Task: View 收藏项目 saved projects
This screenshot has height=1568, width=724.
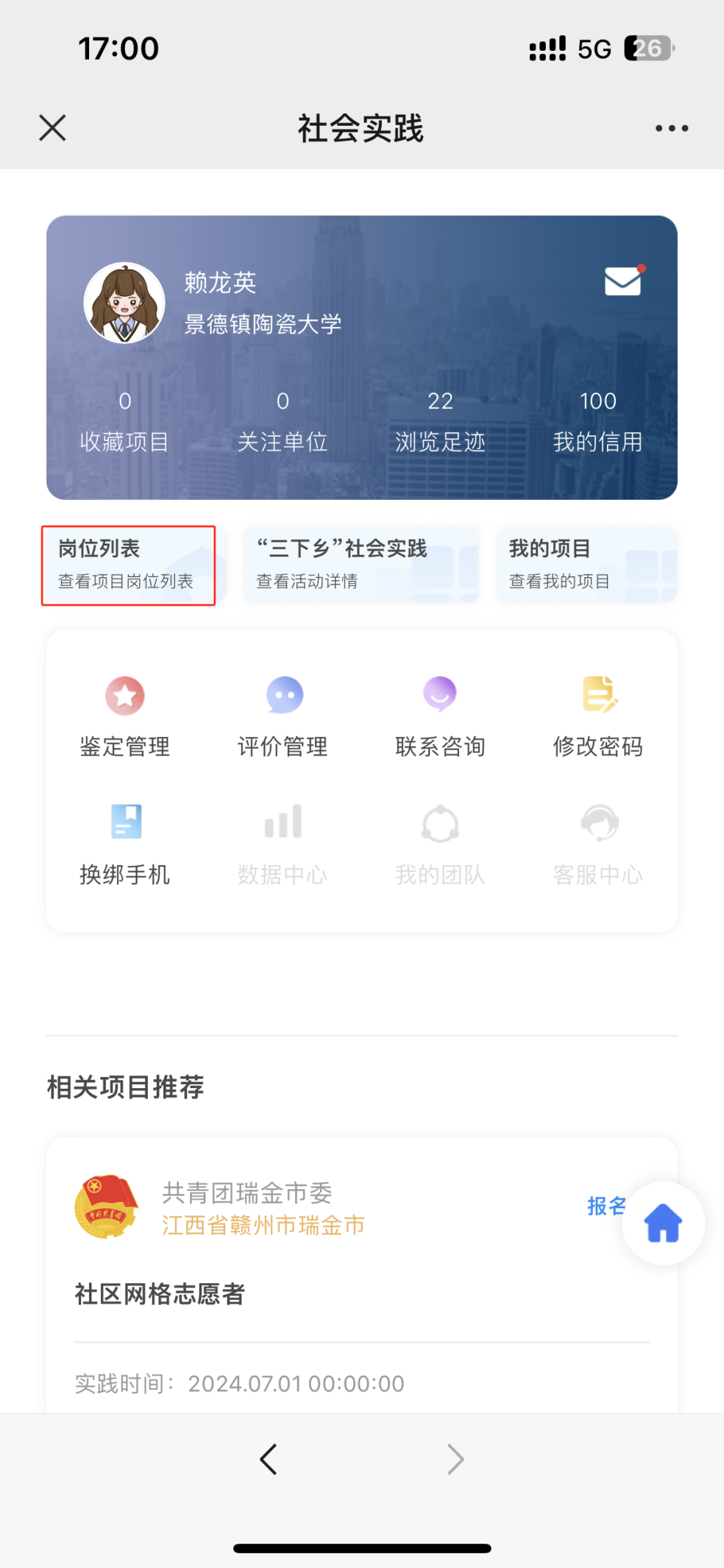Action: 125,422
